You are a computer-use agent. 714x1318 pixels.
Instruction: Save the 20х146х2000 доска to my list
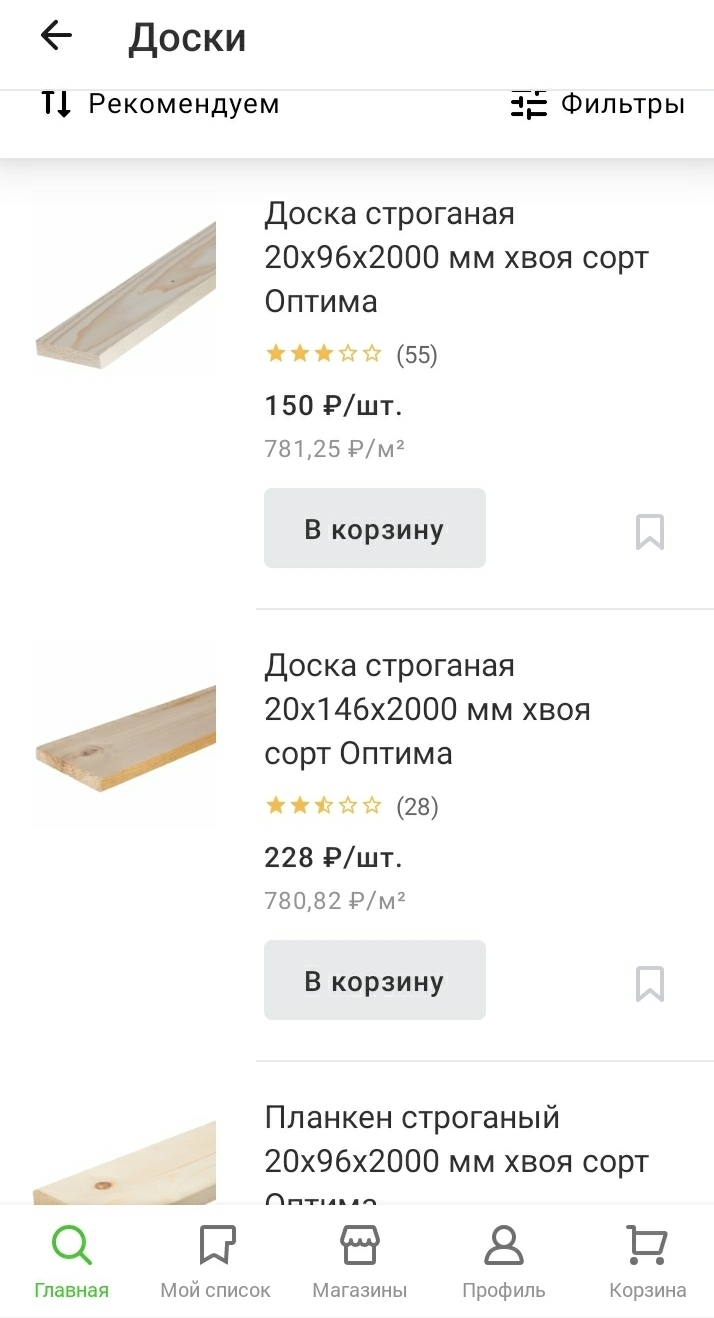[649, 984]
